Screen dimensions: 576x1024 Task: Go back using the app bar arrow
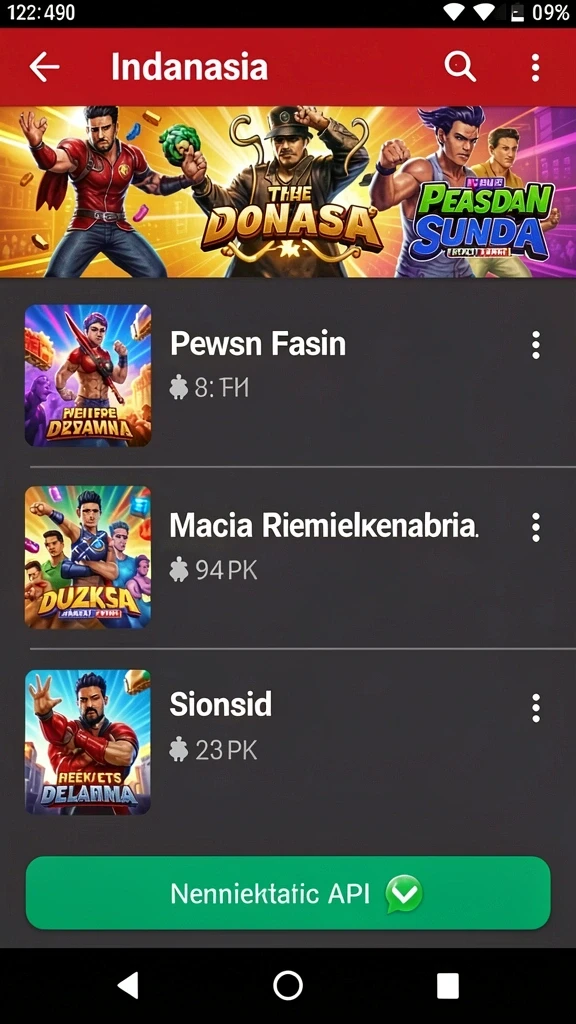pos(44,67)
